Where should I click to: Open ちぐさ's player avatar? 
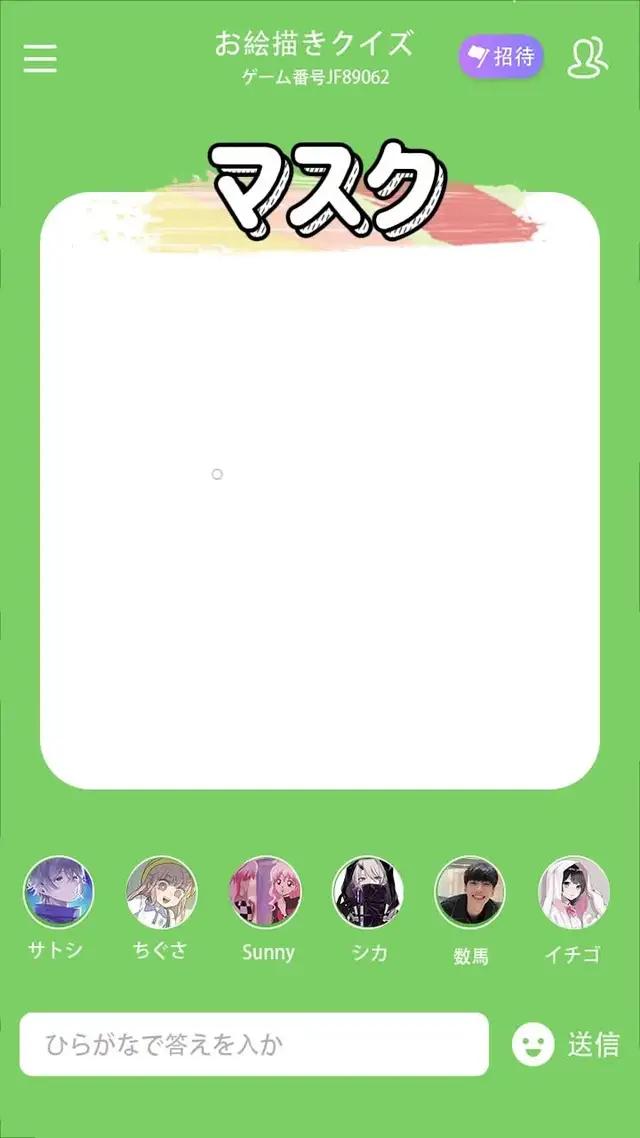click(x=161, y=892)
